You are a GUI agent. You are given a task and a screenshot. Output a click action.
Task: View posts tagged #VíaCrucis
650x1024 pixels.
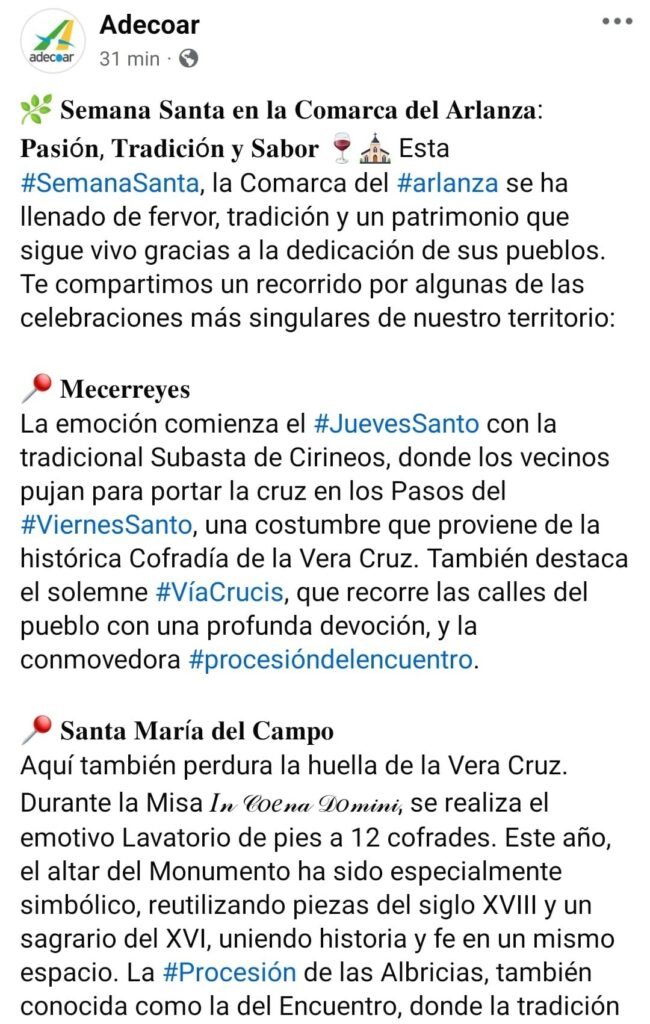coord(219,593)
